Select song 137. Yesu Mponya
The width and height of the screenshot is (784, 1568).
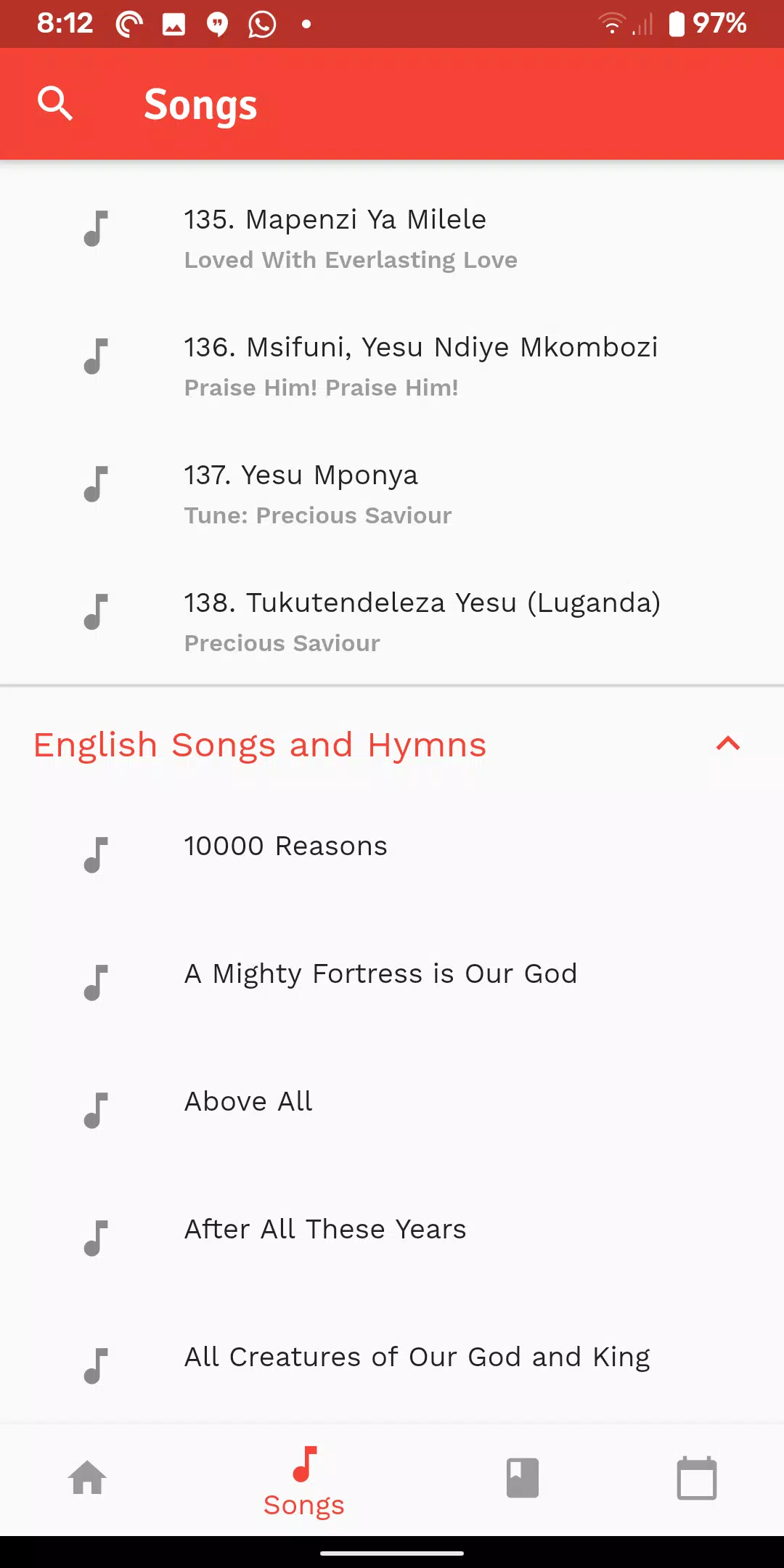tap(392, 494)
